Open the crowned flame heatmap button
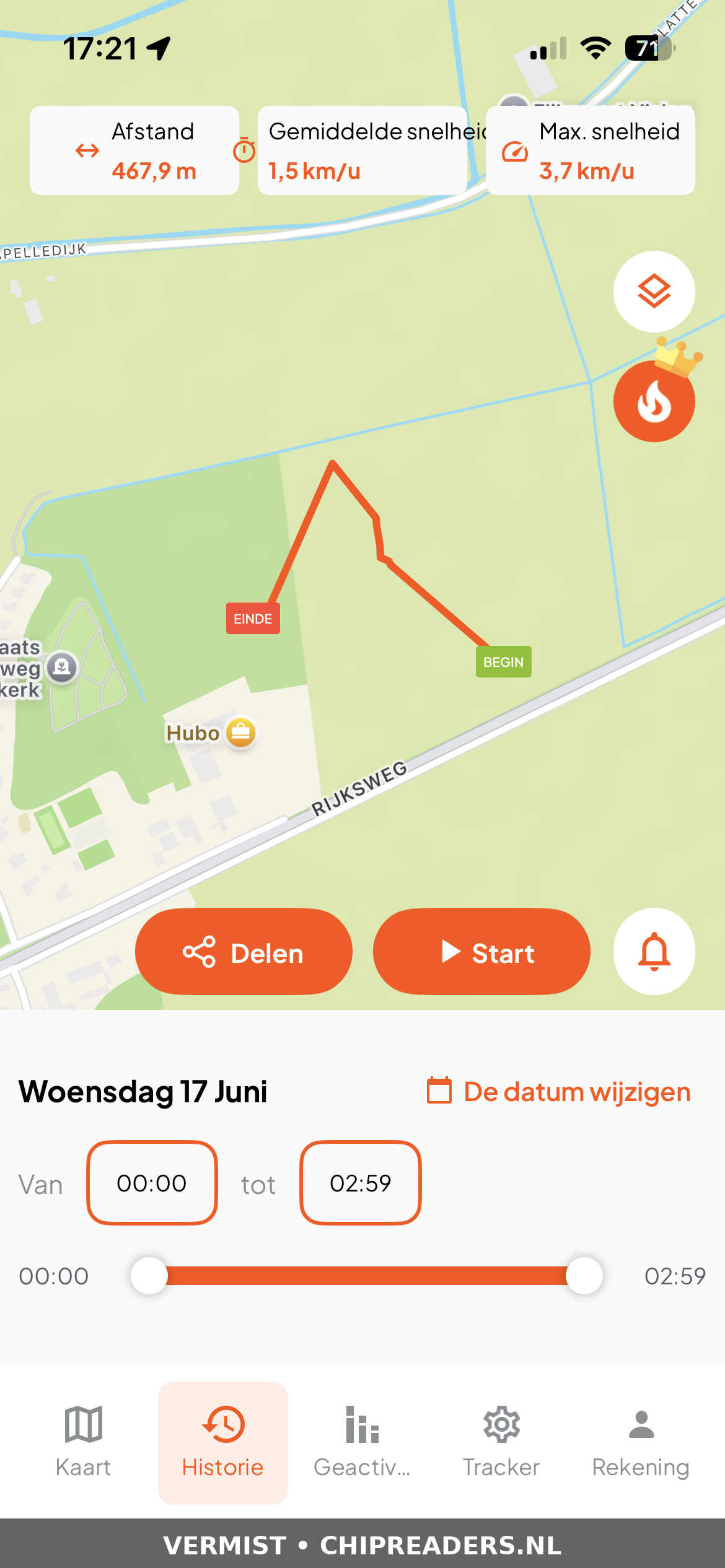The height and width of the screenshot is (1568, 725). coord(654,401)
